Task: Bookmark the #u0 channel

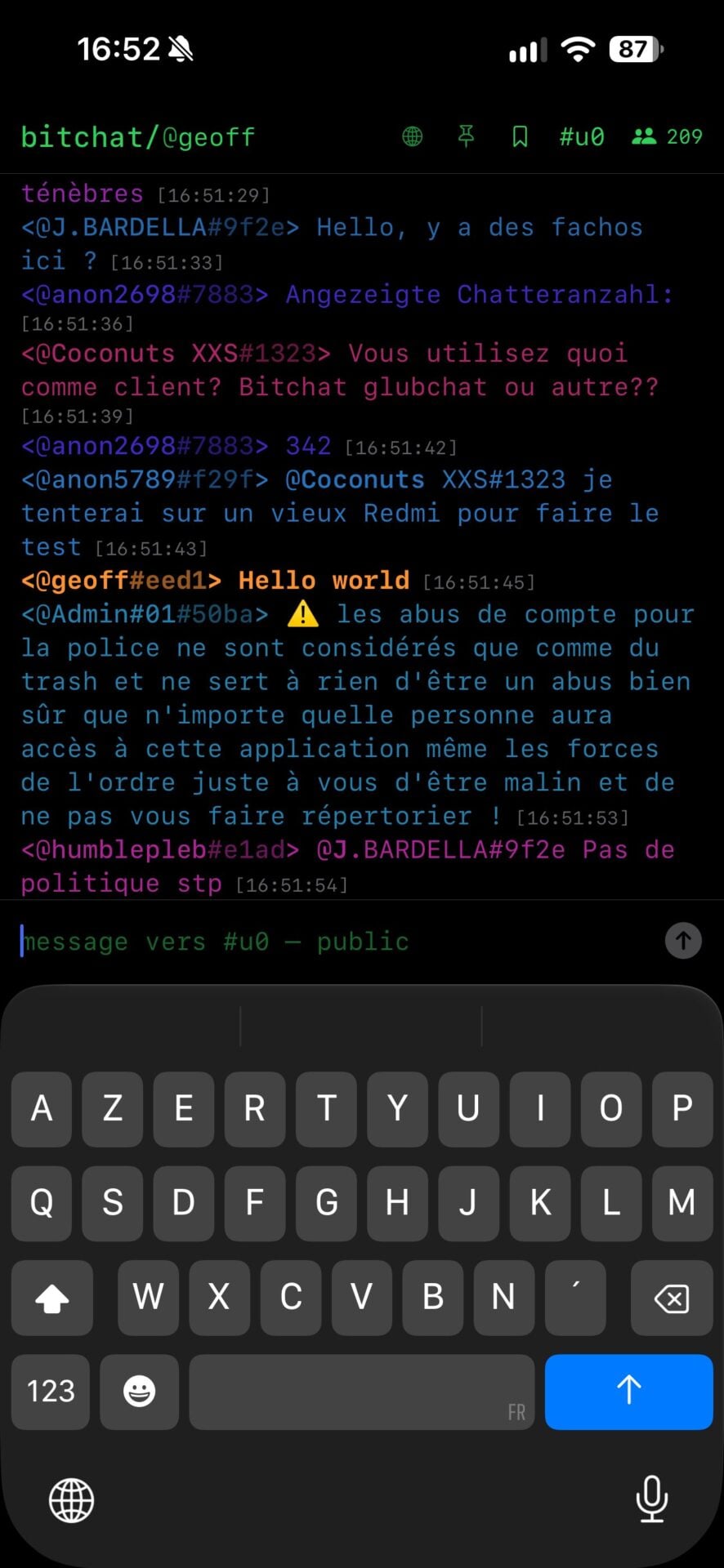Action: [x=520, y=136]
